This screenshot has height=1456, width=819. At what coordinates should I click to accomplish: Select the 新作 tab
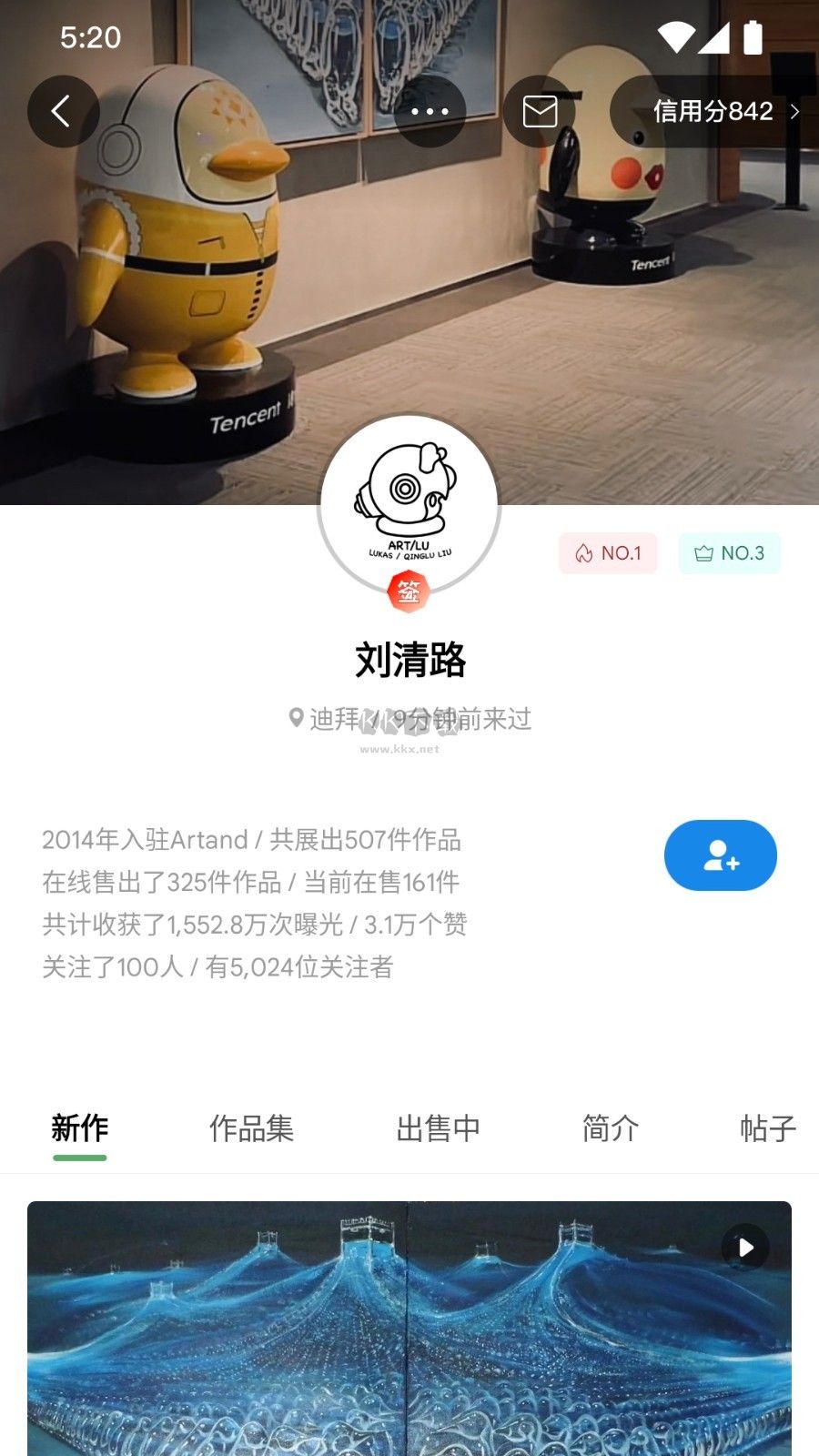[x=79, y=1127]
